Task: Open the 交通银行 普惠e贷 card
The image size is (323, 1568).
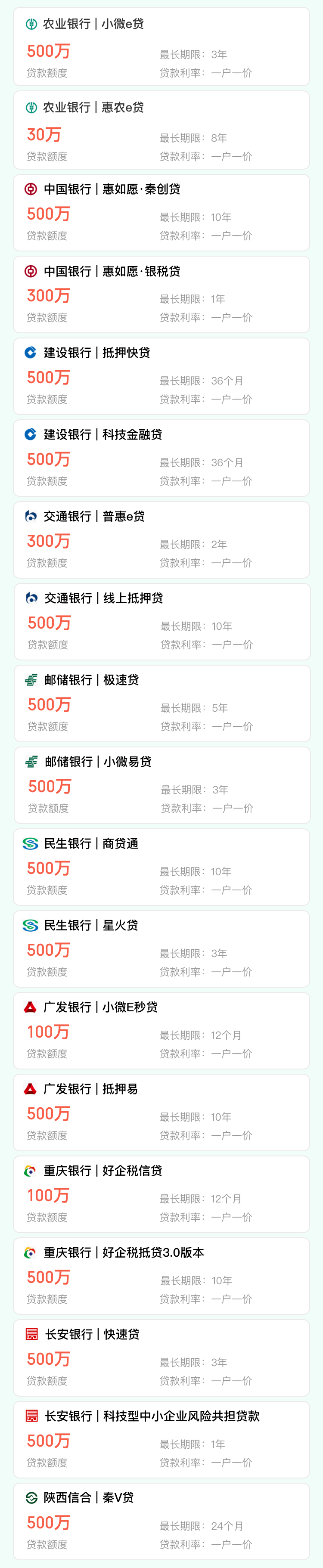Action: tap(161, 539)
